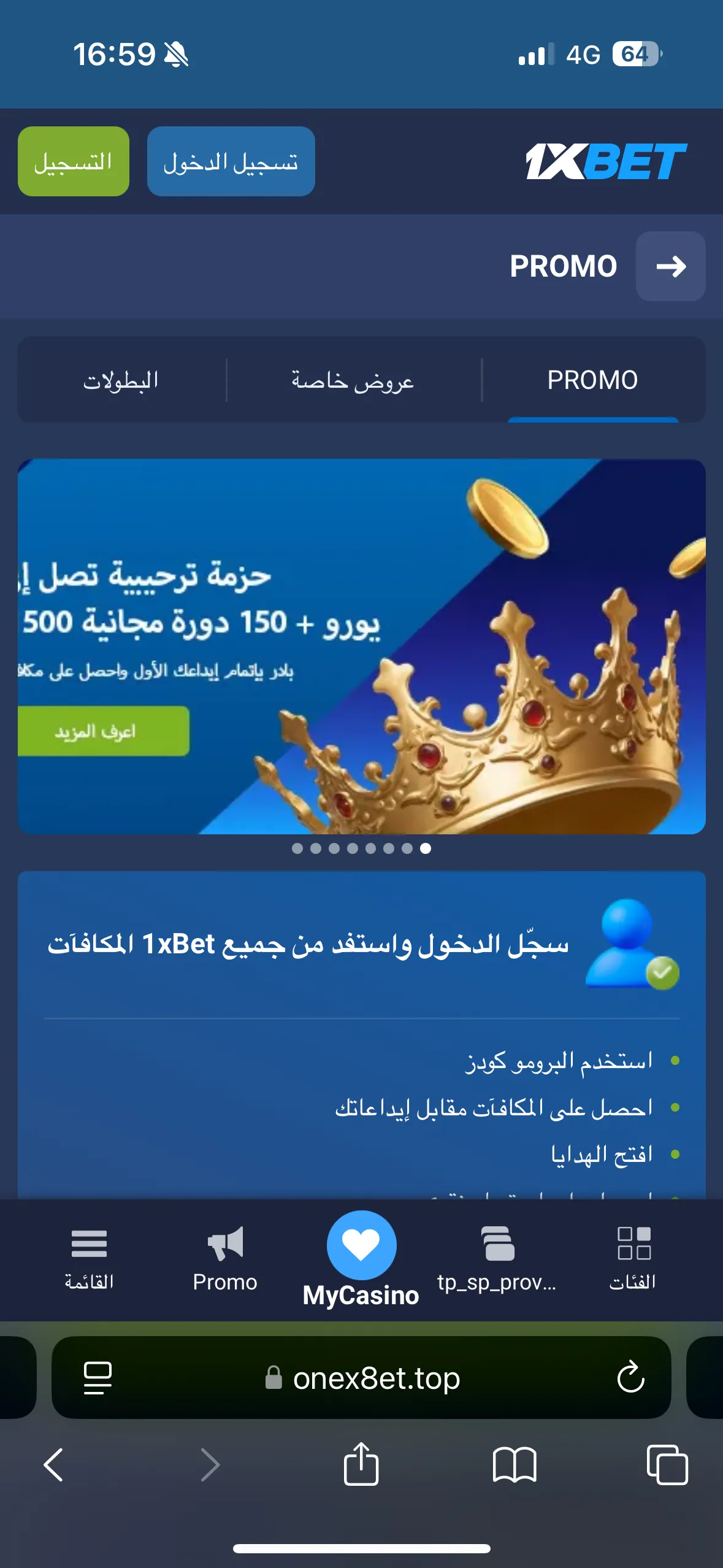
Task: Tap the arrow button next to PROMO
Action: click(x=670, y=266)
